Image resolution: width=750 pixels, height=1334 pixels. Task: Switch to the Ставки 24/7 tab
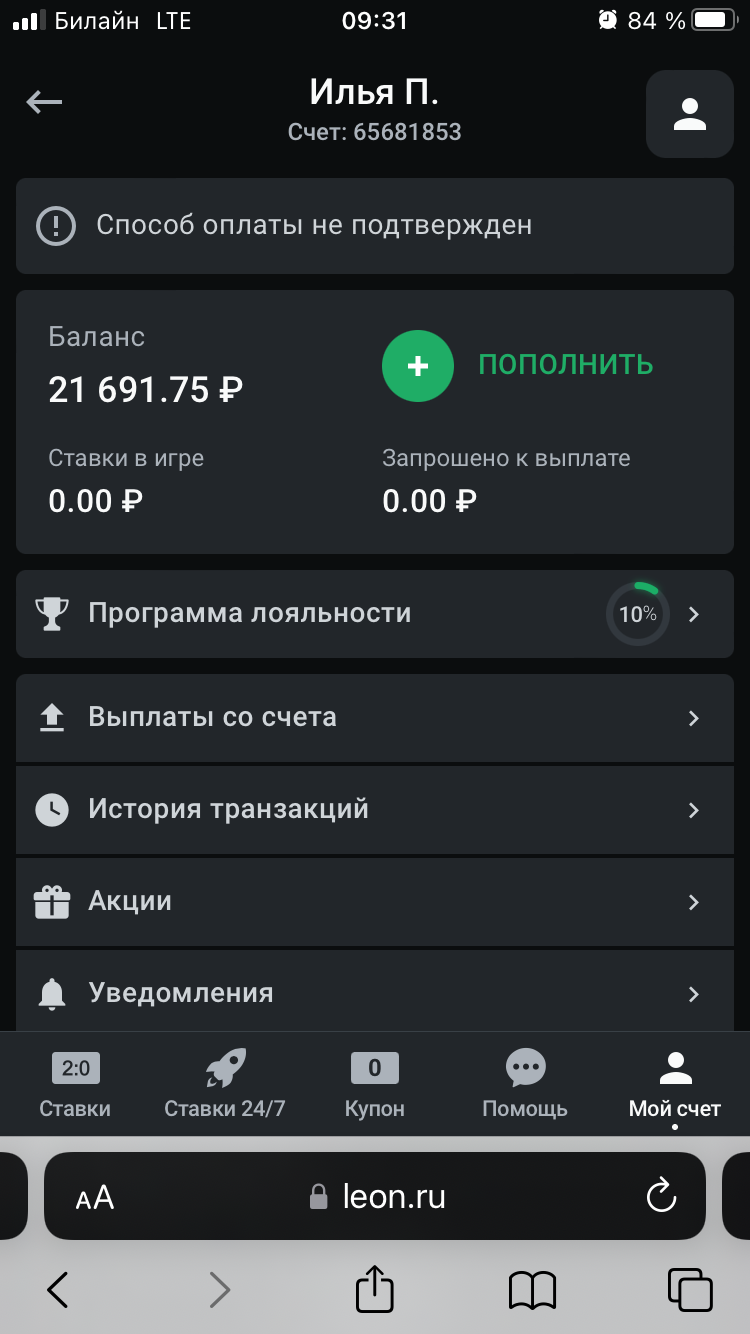click(x=225, y=1084)
